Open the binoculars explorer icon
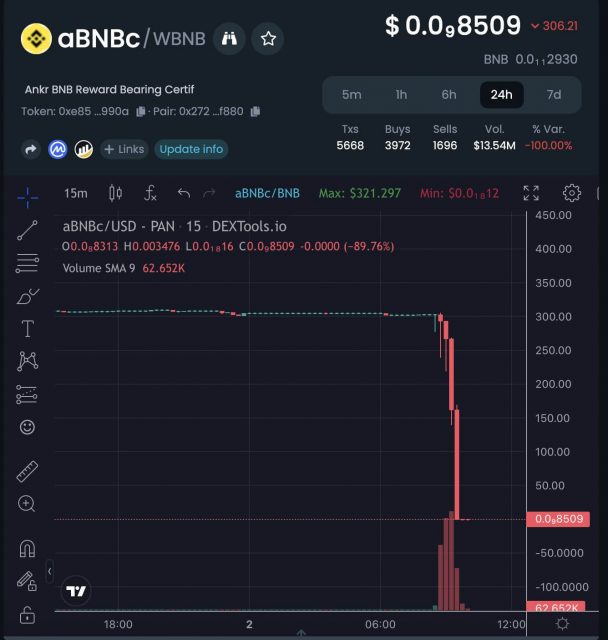 point(229,39)
